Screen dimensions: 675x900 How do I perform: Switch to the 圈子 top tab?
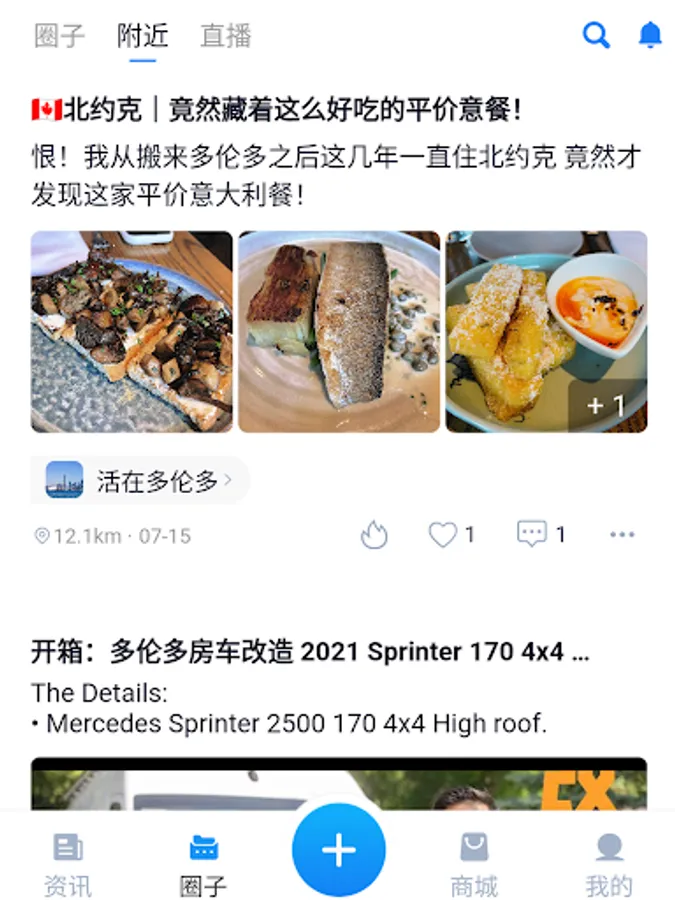click(x=60, y=36)
